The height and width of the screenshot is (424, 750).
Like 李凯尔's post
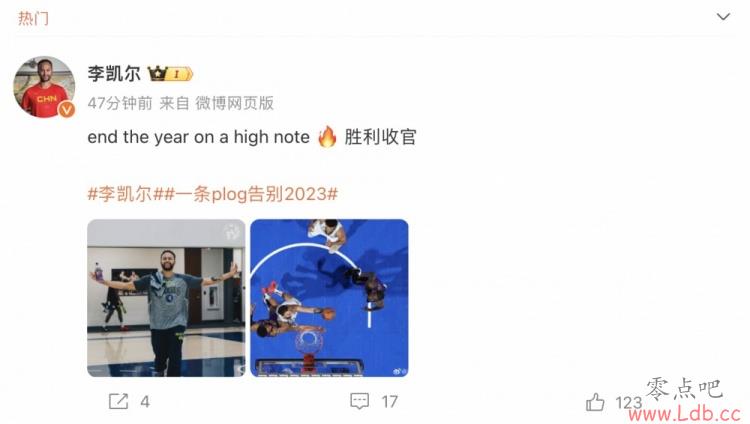tap(596, 402)
